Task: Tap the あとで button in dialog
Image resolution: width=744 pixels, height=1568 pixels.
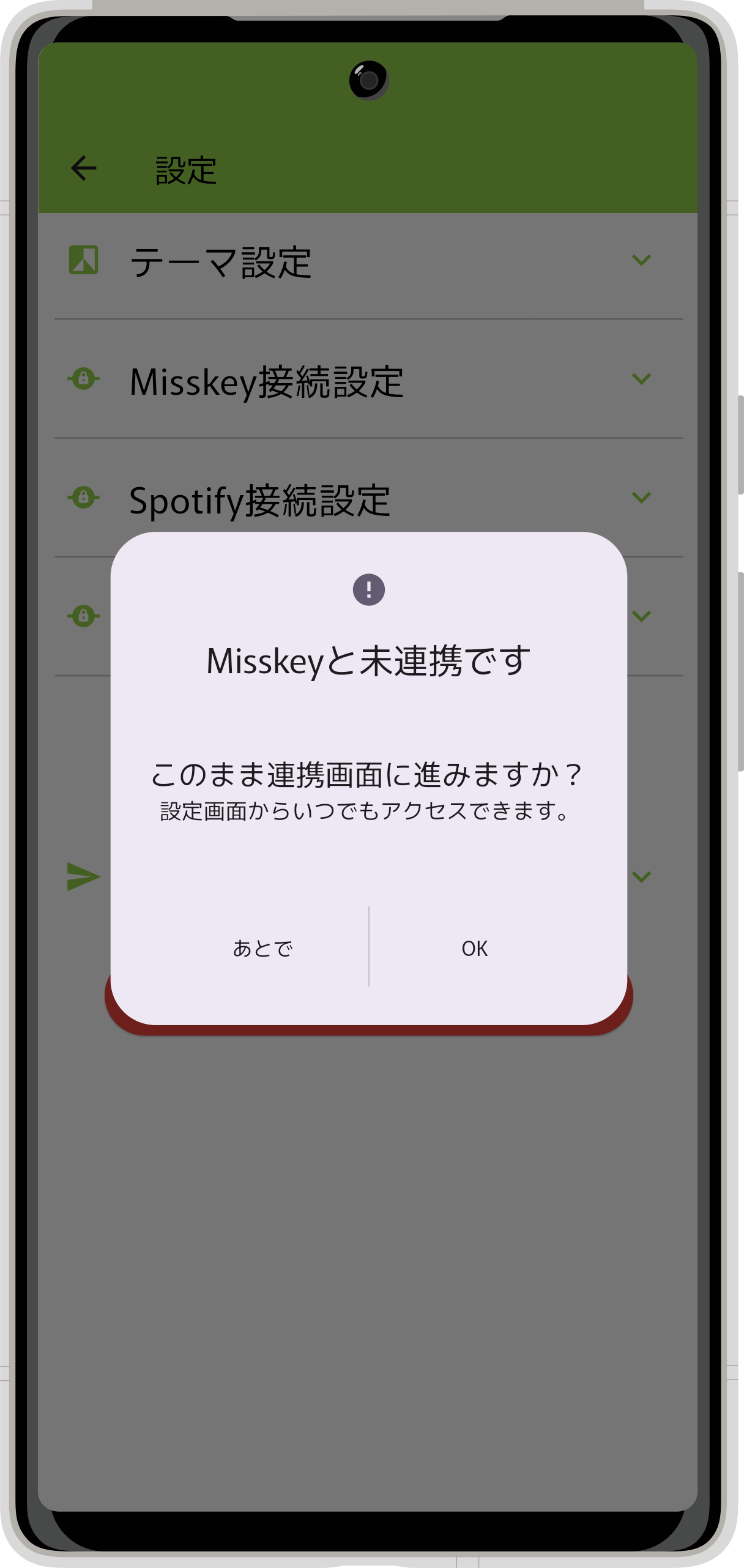Action: click(263, 948)
